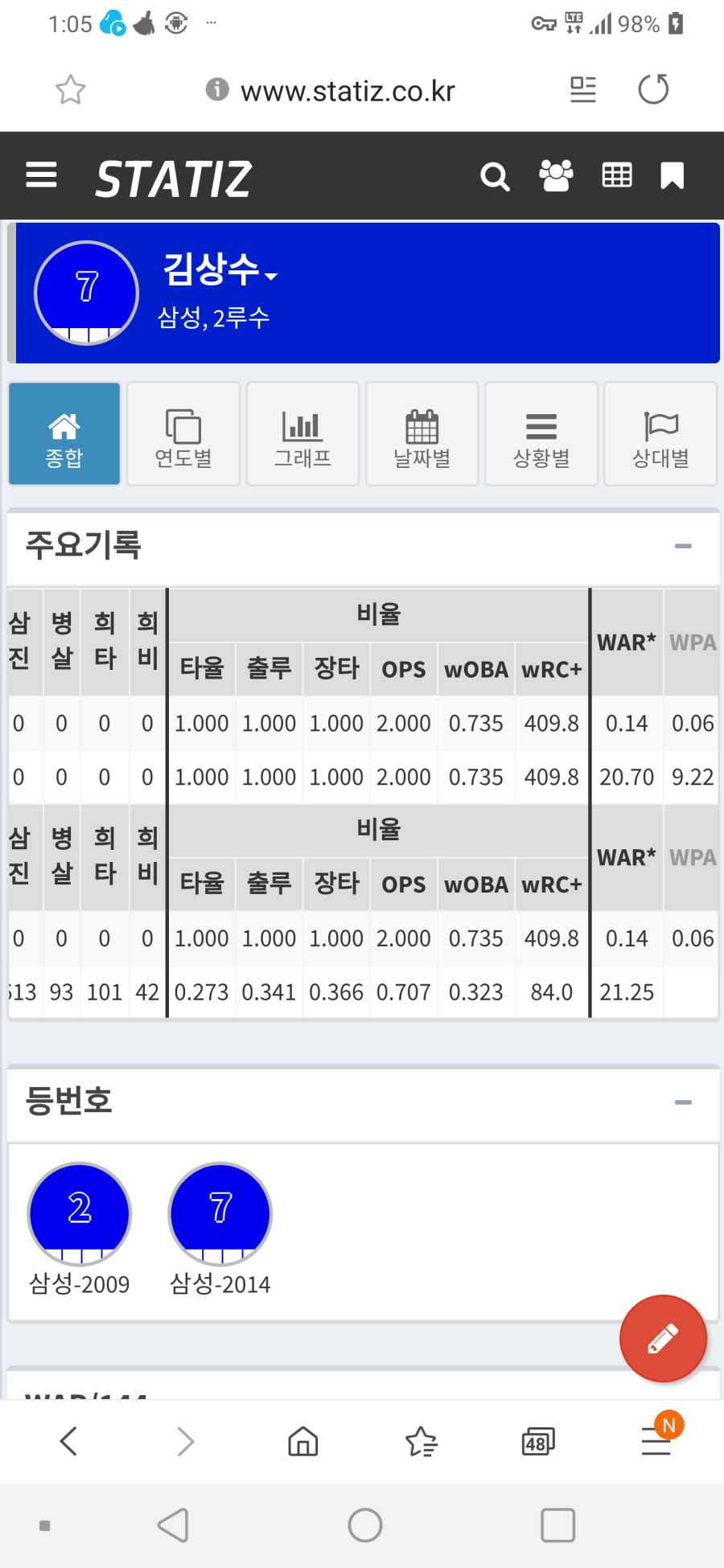Viewport: 724px width, 1568px height.
Task: Open the players group icon
Action: [556, 175]
